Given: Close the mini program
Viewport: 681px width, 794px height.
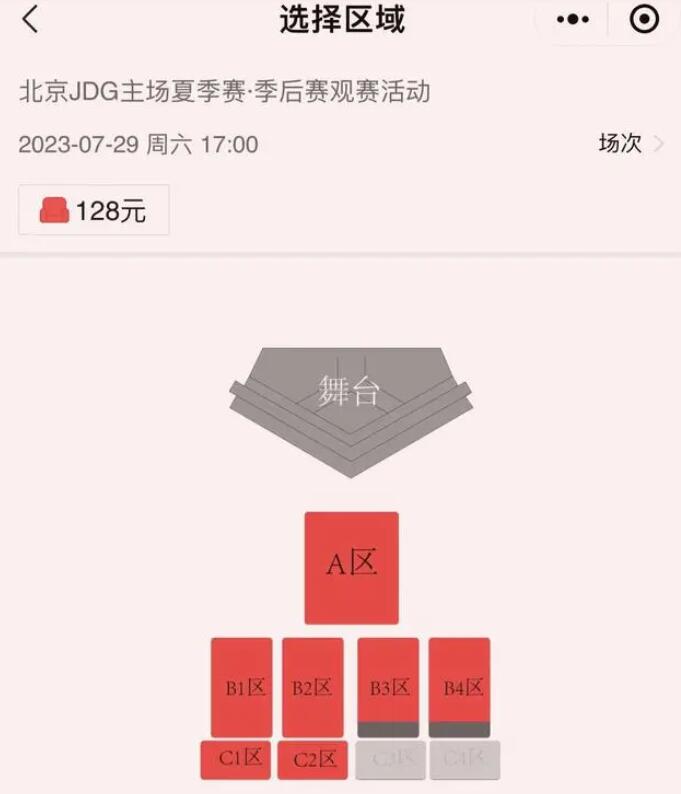Looking at the screenshot, I should pos(644,20).
